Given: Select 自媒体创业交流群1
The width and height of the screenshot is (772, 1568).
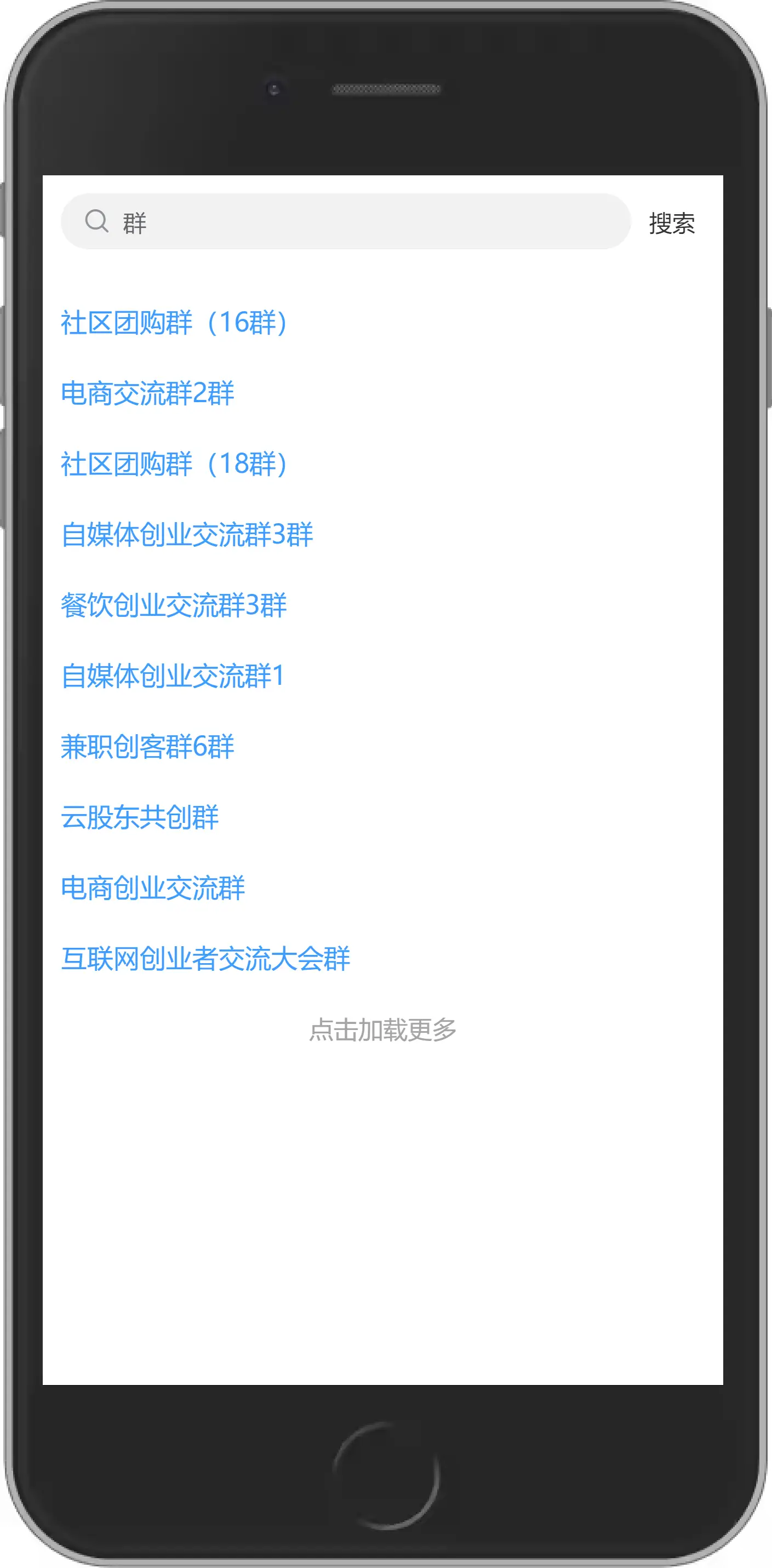Looking at the screenshot, I should click(172, 676).
